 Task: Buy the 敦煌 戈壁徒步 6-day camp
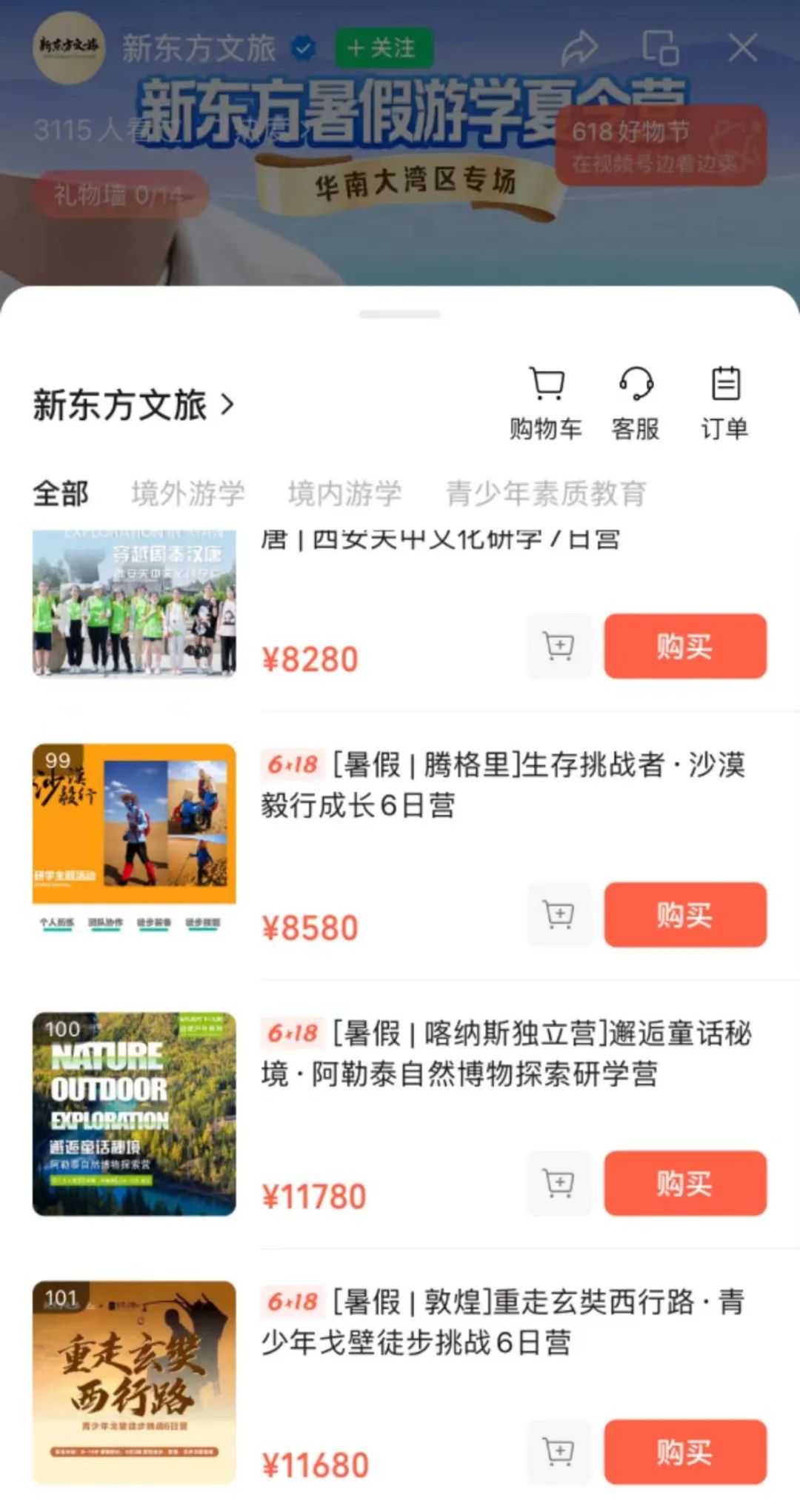[684, 1452]
